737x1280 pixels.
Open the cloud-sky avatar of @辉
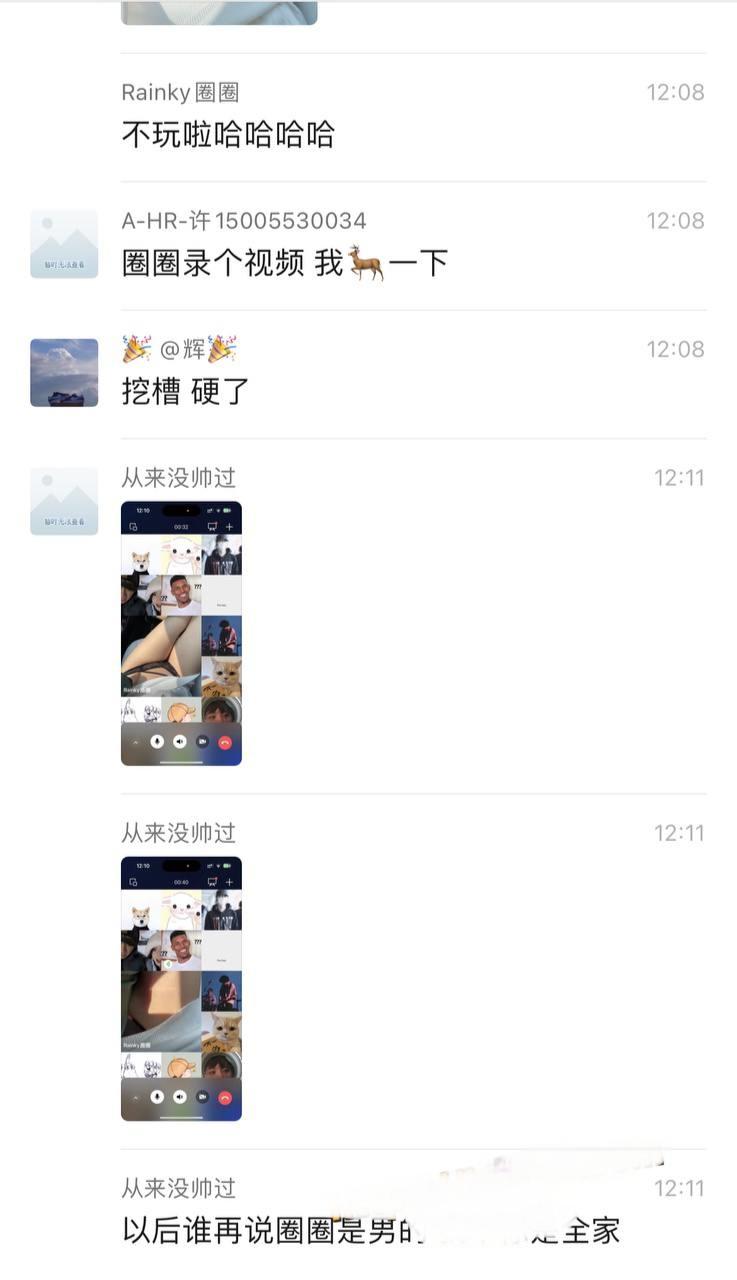64,372
